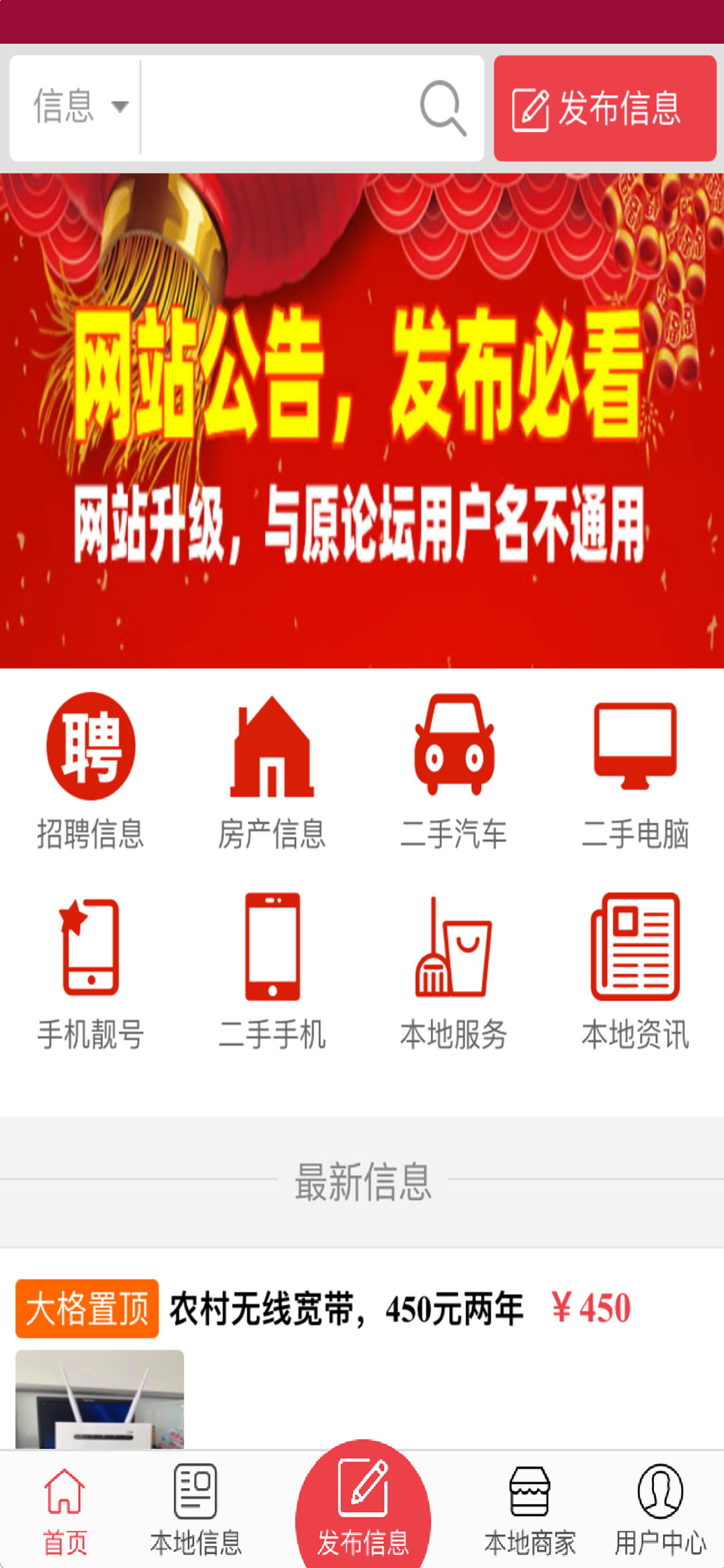724x1568 pixels.
Task: Expand the 信息 search category dropdown
Action: click(x=79, y=107)
